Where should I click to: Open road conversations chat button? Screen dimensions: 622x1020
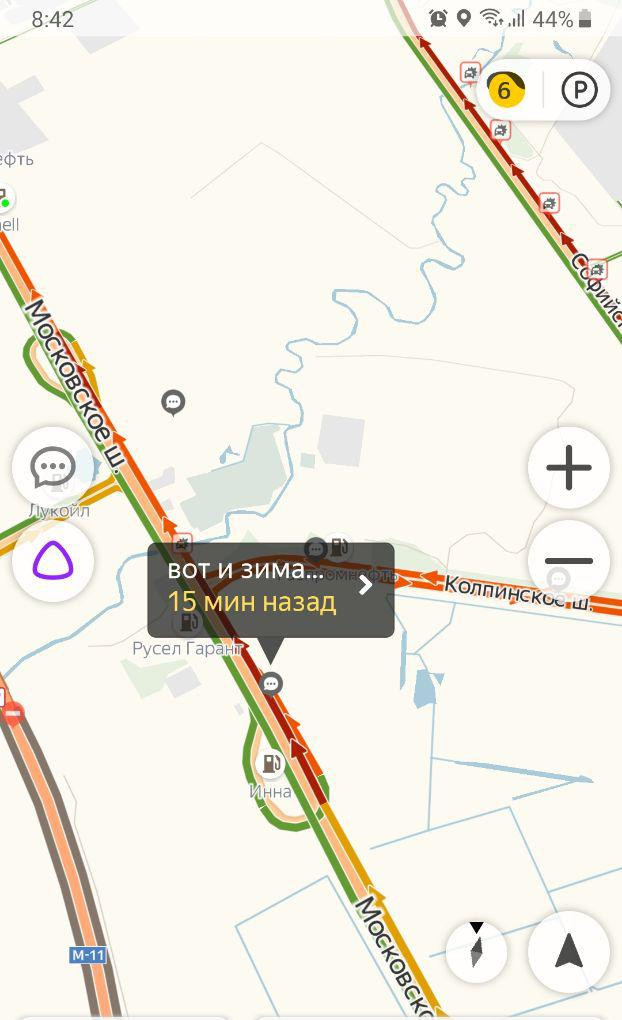[53, 467]
